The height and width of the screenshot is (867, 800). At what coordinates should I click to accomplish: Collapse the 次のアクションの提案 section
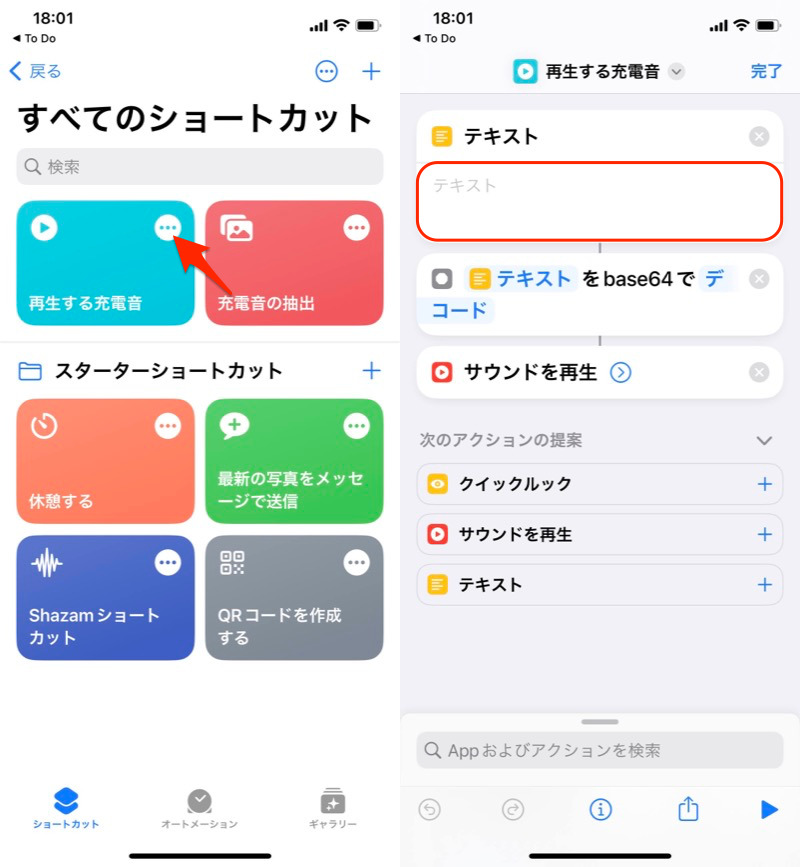[764, 440]
